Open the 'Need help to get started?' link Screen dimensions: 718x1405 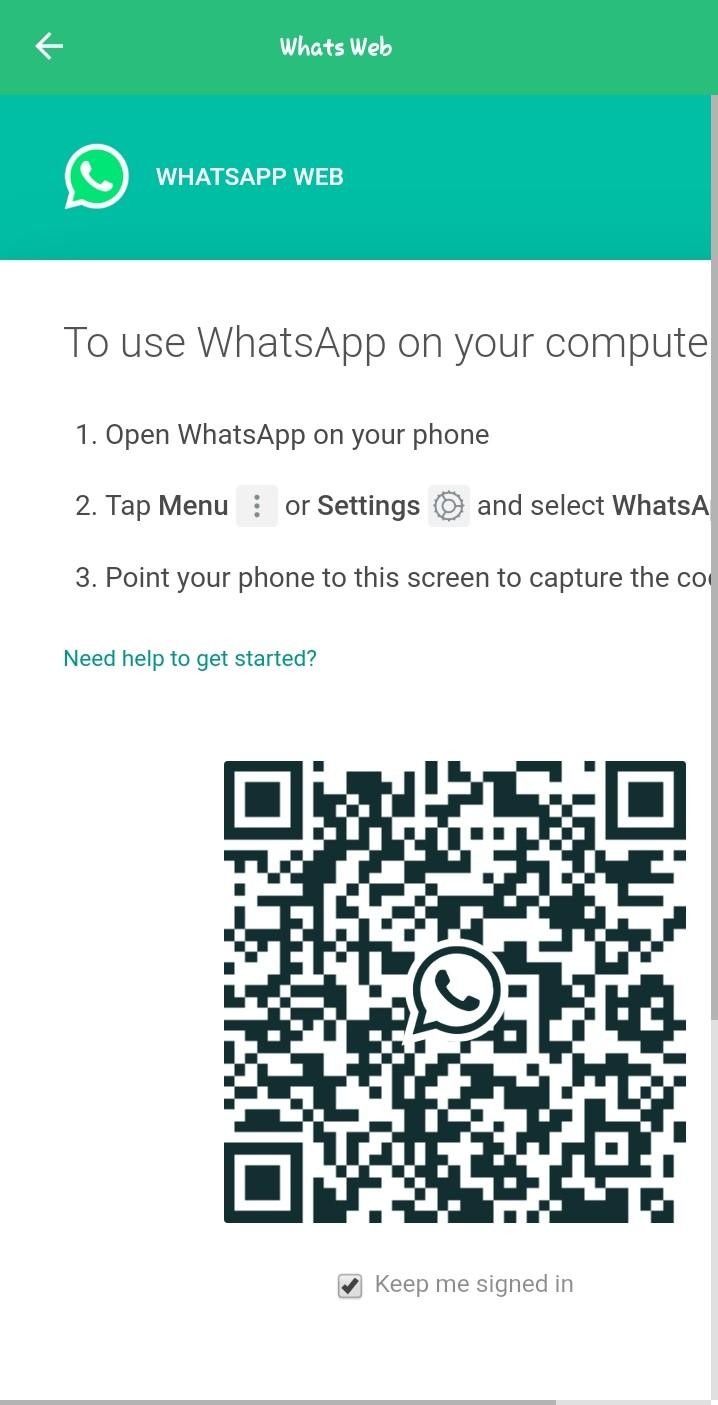pos(190,658)
